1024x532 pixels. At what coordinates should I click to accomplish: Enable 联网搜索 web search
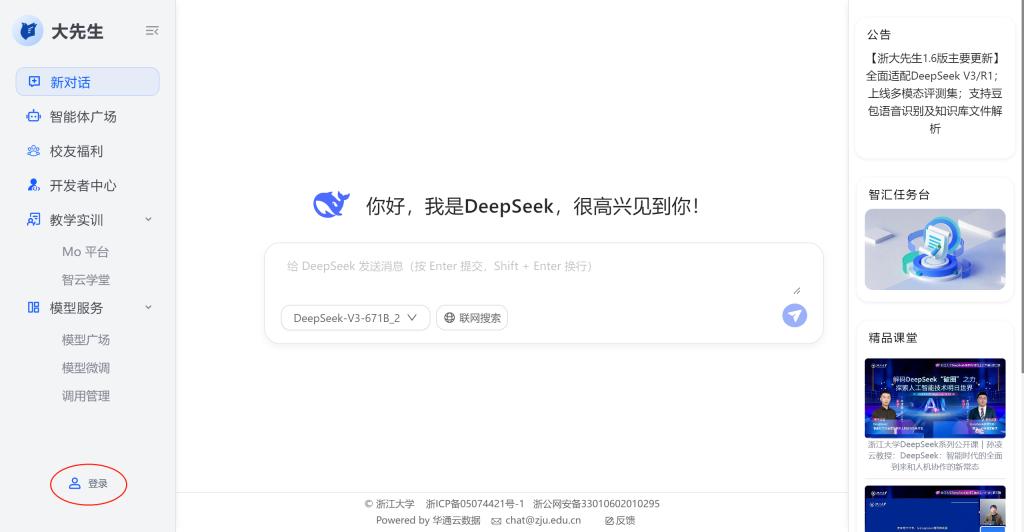point(472,318)
